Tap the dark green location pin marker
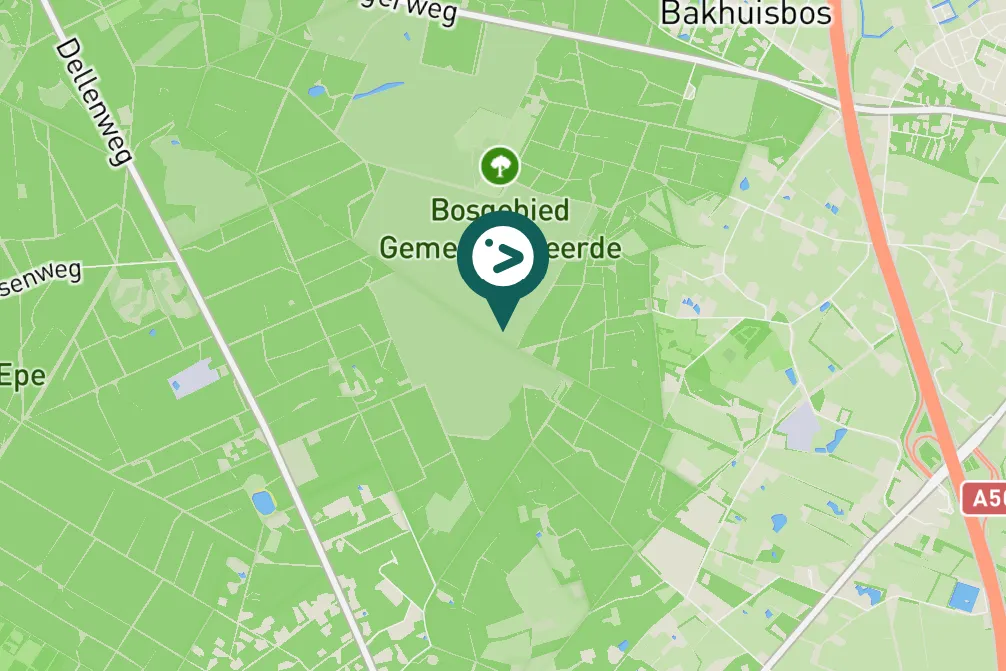The image size is (1006, 671). tap(501, 262)
